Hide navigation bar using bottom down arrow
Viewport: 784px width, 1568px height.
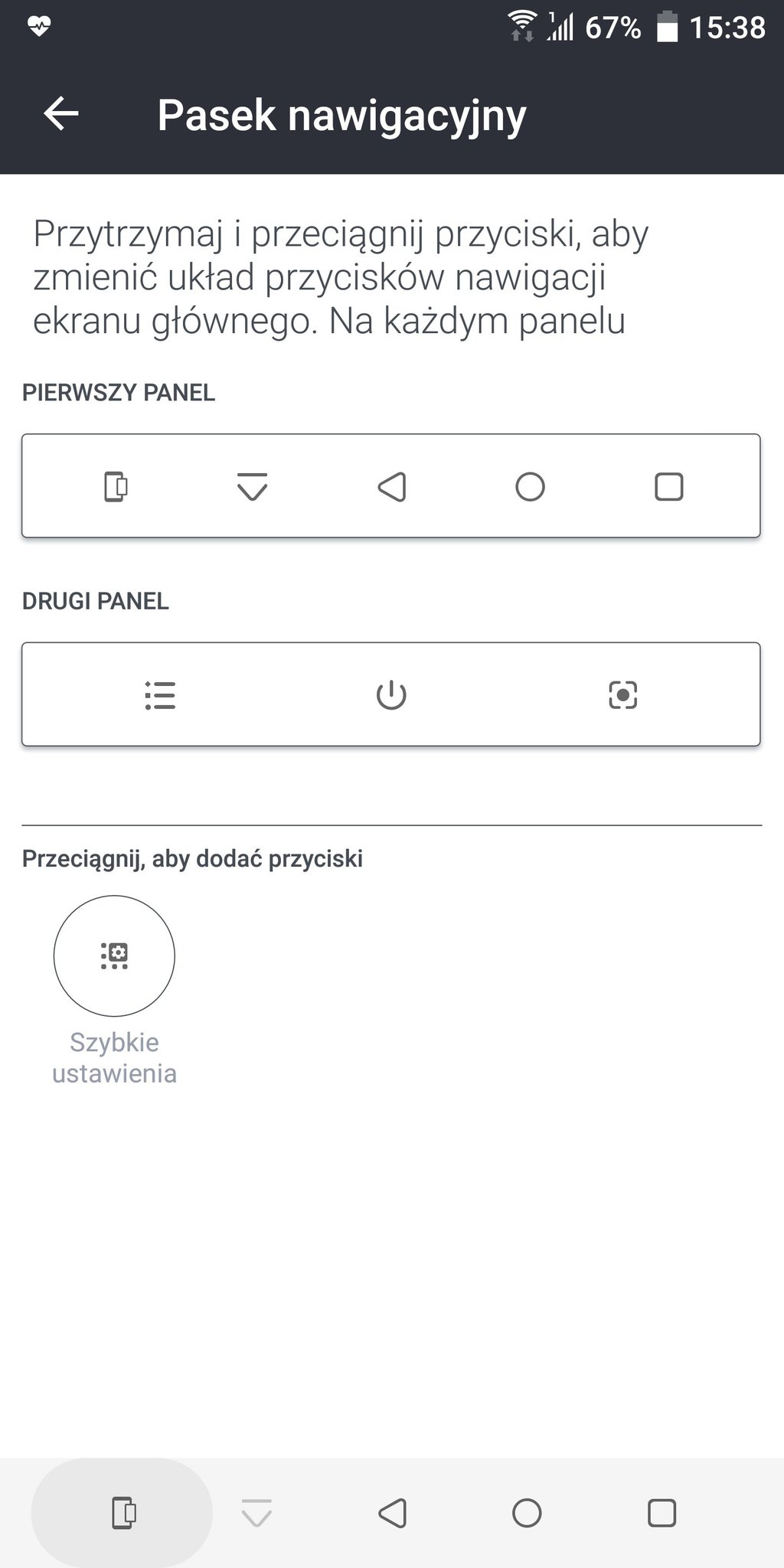click(x=256, y=1513)
